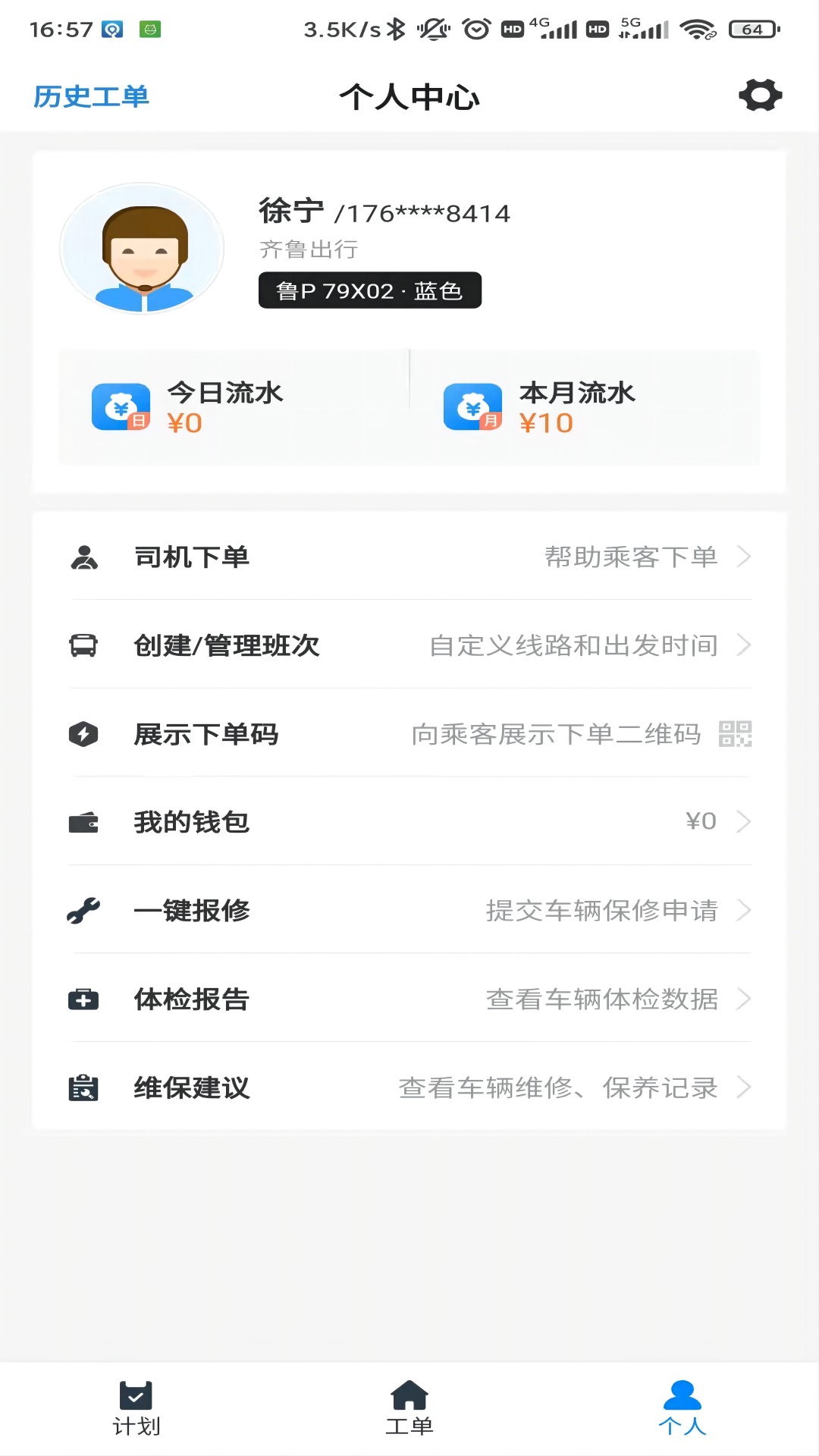This screenshot has height=1456, width=819.
Task: Open the 我的钱包 wallet icon
Action: click(83, 821)
